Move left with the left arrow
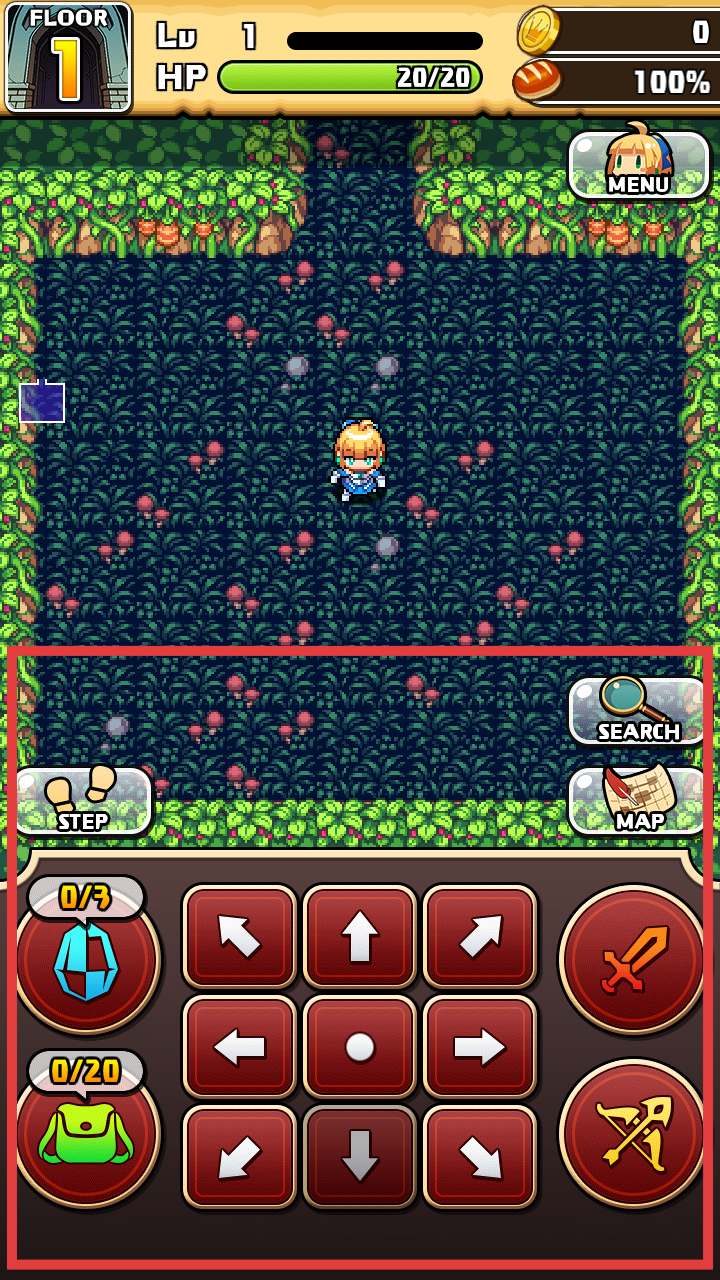The height and width of the screenshot is (1280, 720). point(240,1047)
